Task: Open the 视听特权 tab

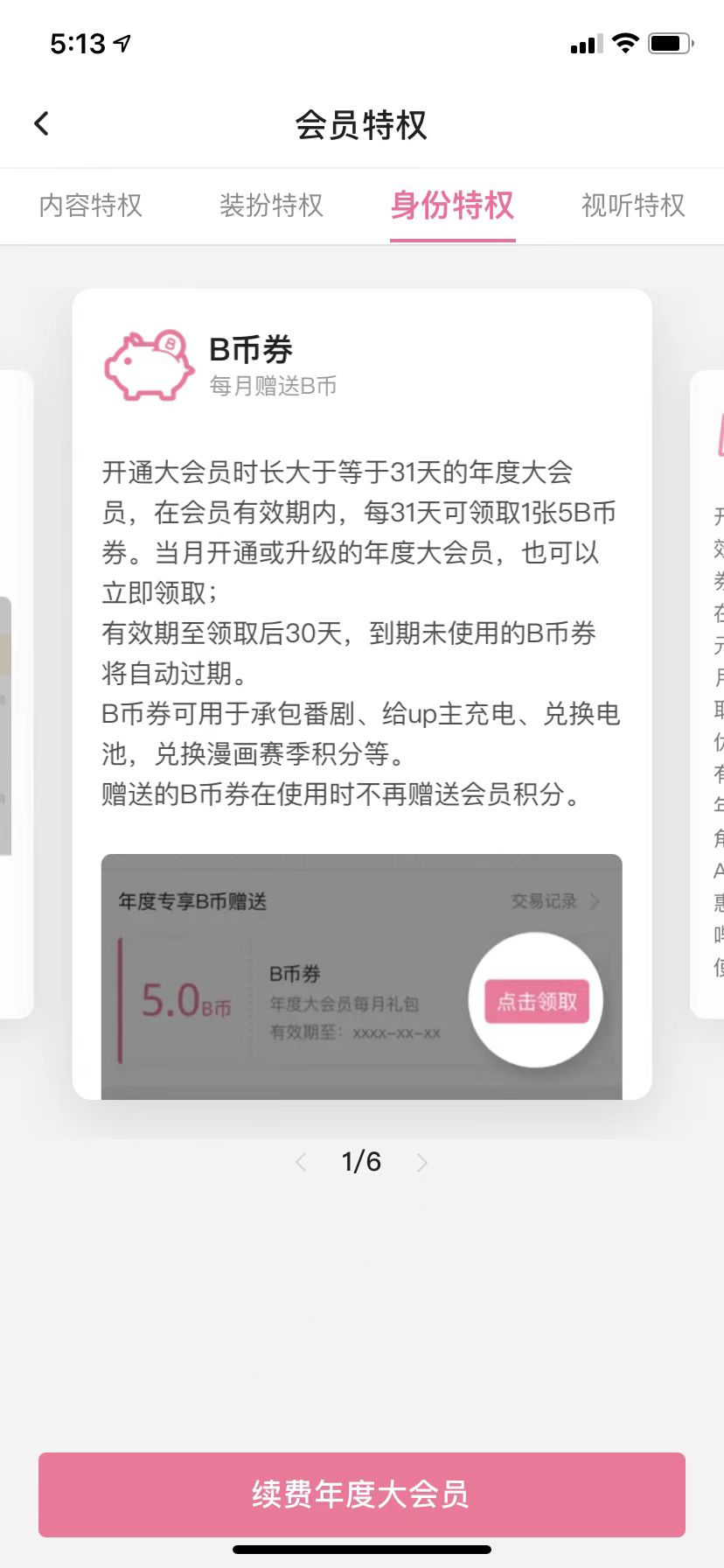Action: tap(633, 206)
